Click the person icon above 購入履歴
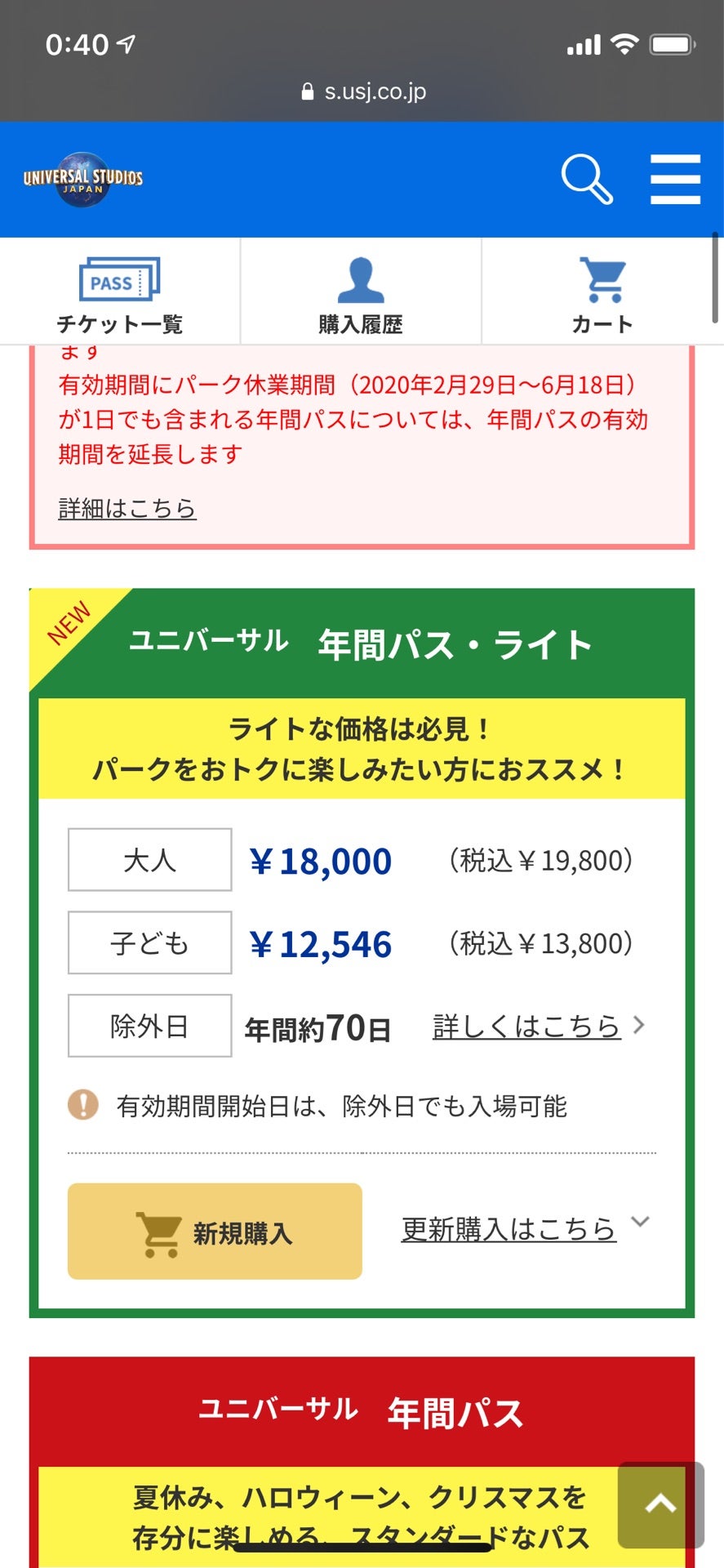Viewport: 724px width, 1568px height. pyautogui.click(x=360, y=278)
